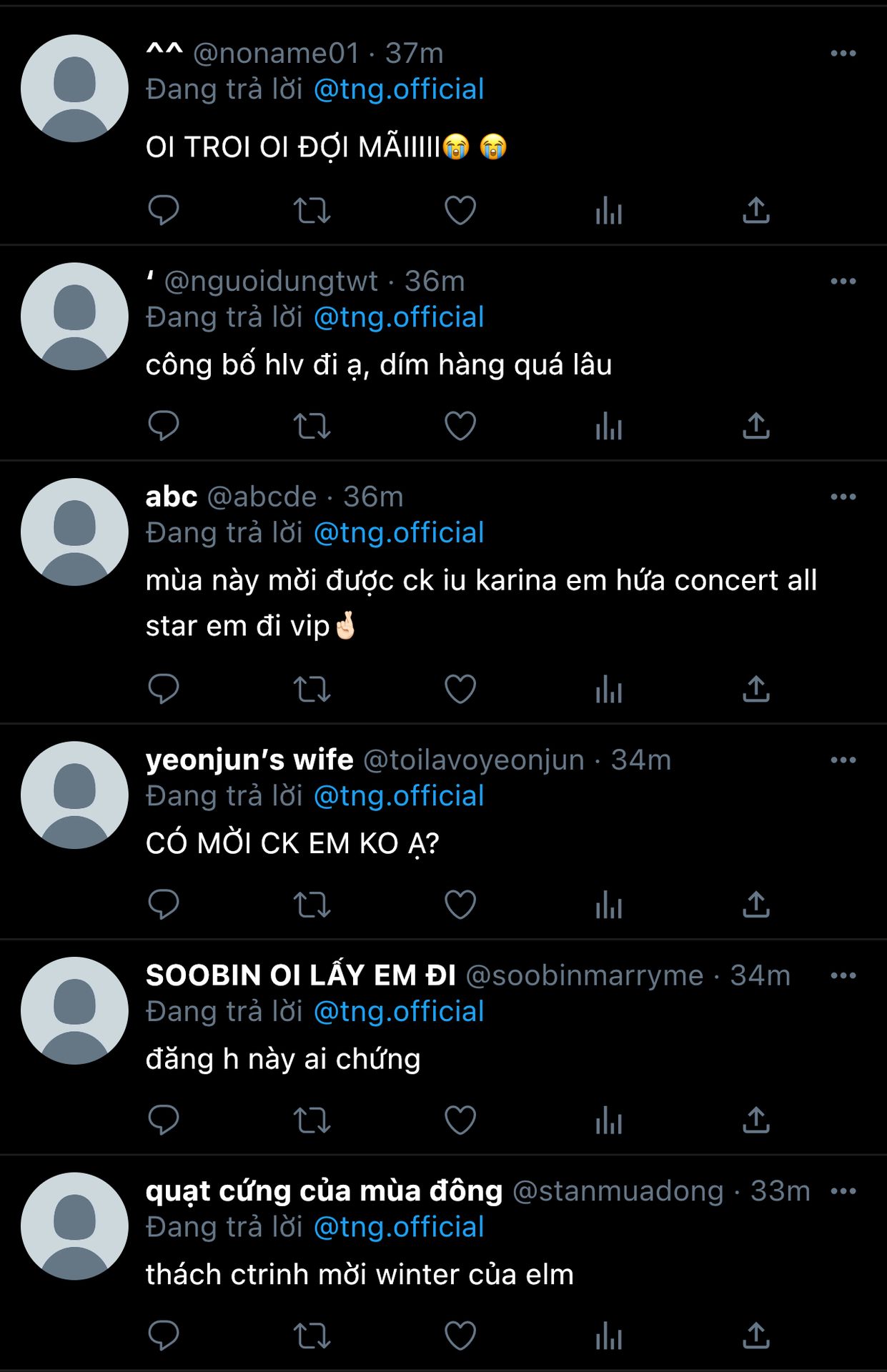Open the profile picture of @soobinmarryme
The height and width of the screenshot is (1372, 887).
[74, 1010]
